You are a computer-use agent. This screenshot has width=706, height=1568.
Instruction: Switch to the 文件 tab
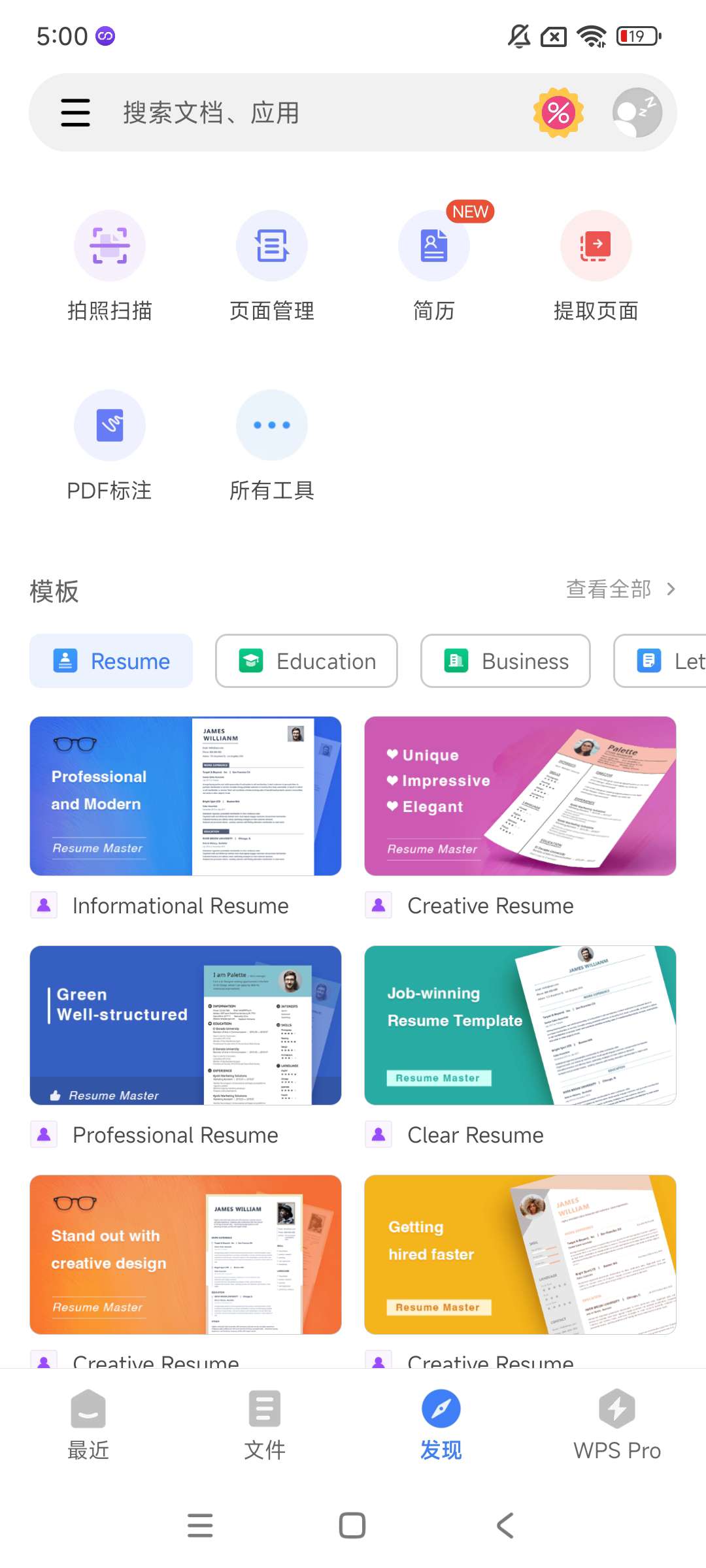(x=265, y=1424)
